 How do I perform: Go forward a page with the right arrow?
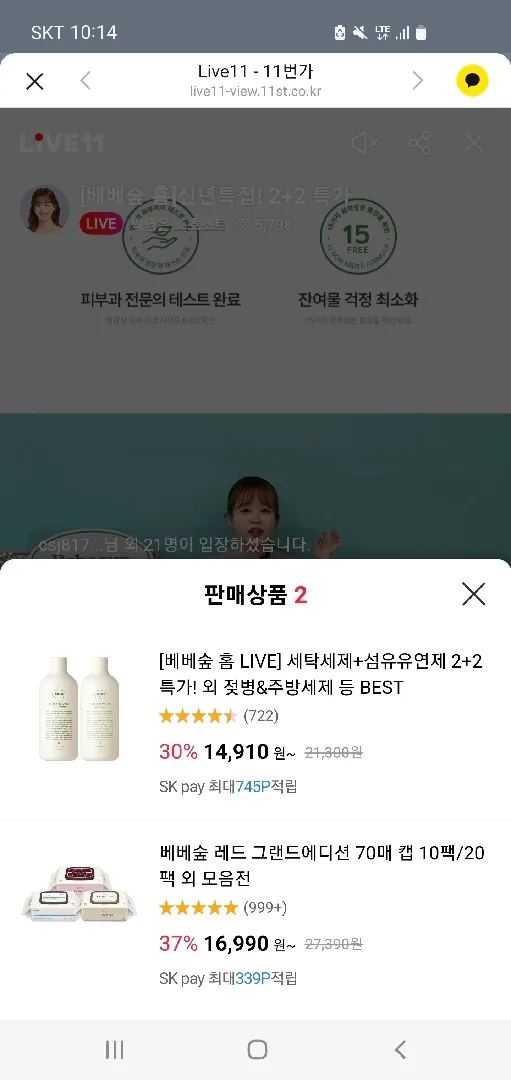(x=417, y=81)
